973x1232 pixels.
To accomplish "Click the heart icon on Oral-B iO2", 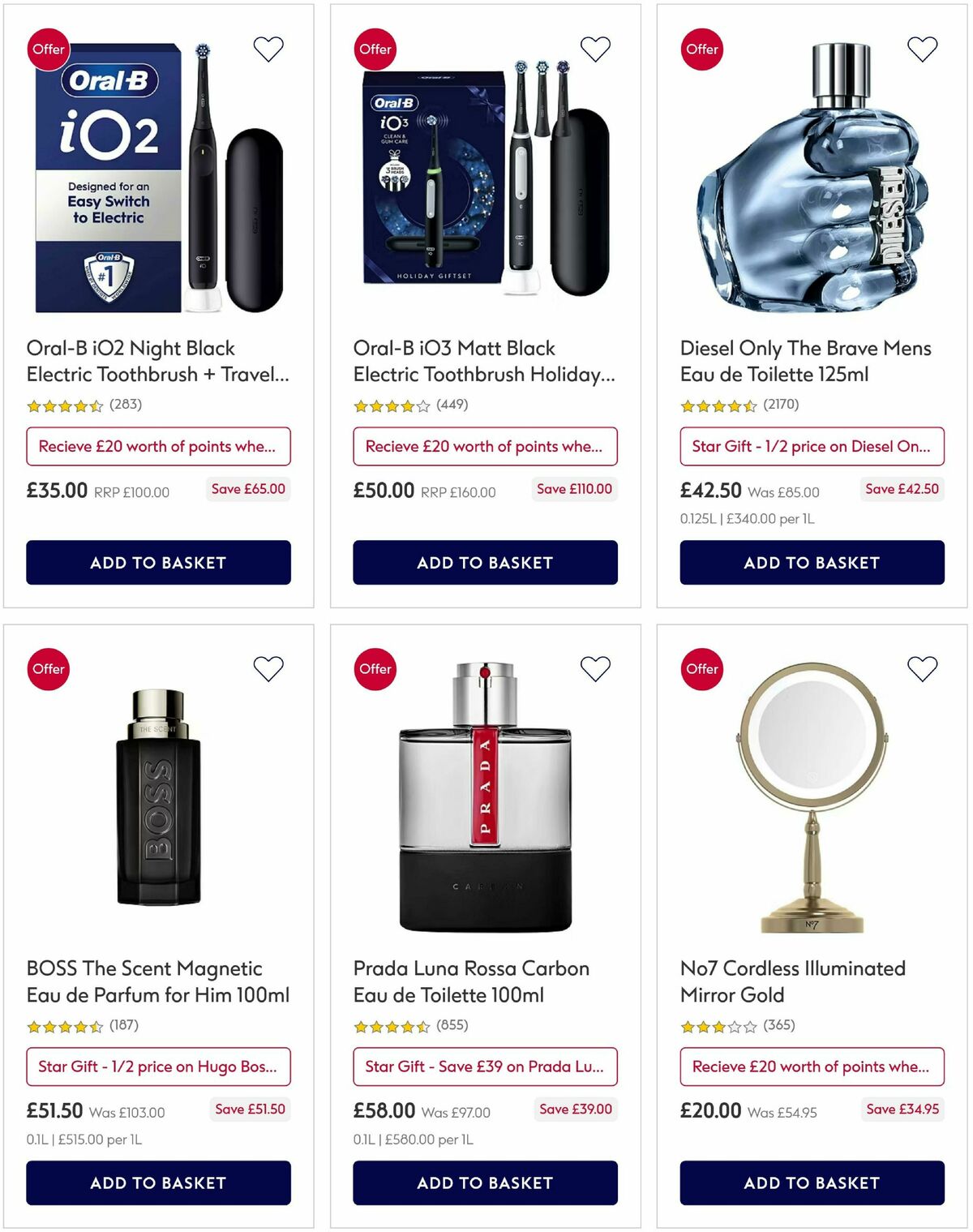I will [268, 49].
